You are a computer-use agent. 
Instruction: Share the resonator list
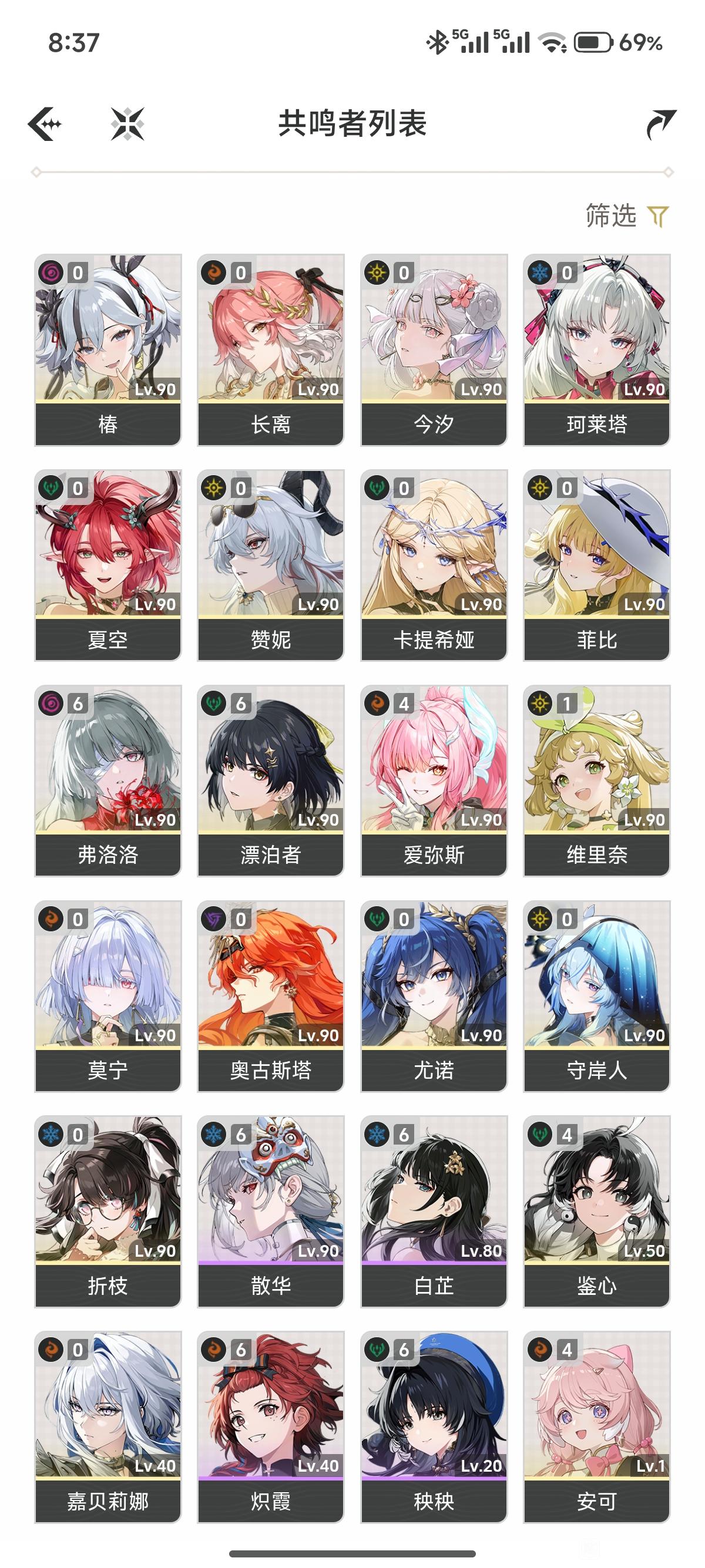660,124
